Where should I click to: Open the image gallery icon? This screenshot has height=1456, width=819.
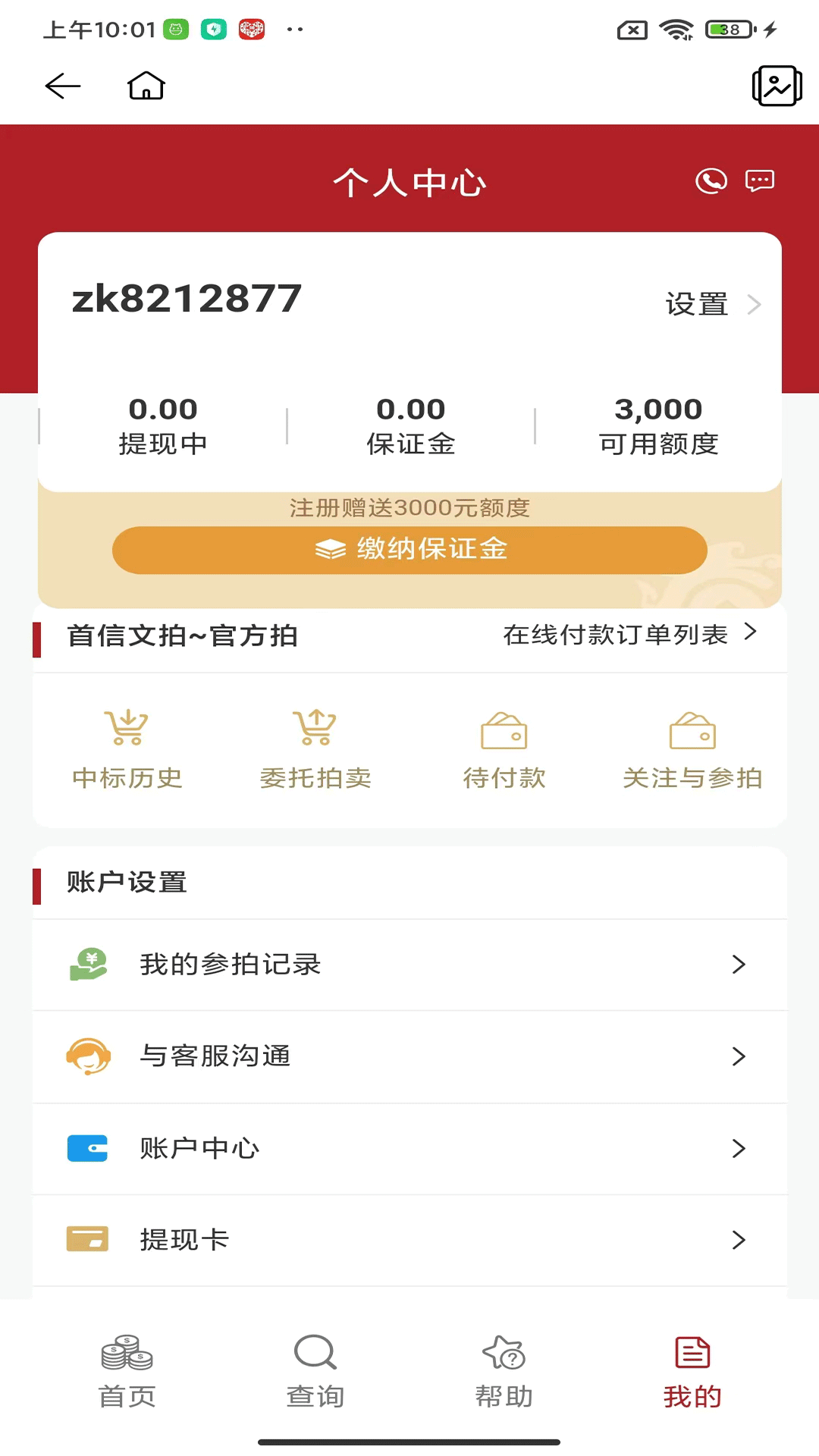click(777, 86)
